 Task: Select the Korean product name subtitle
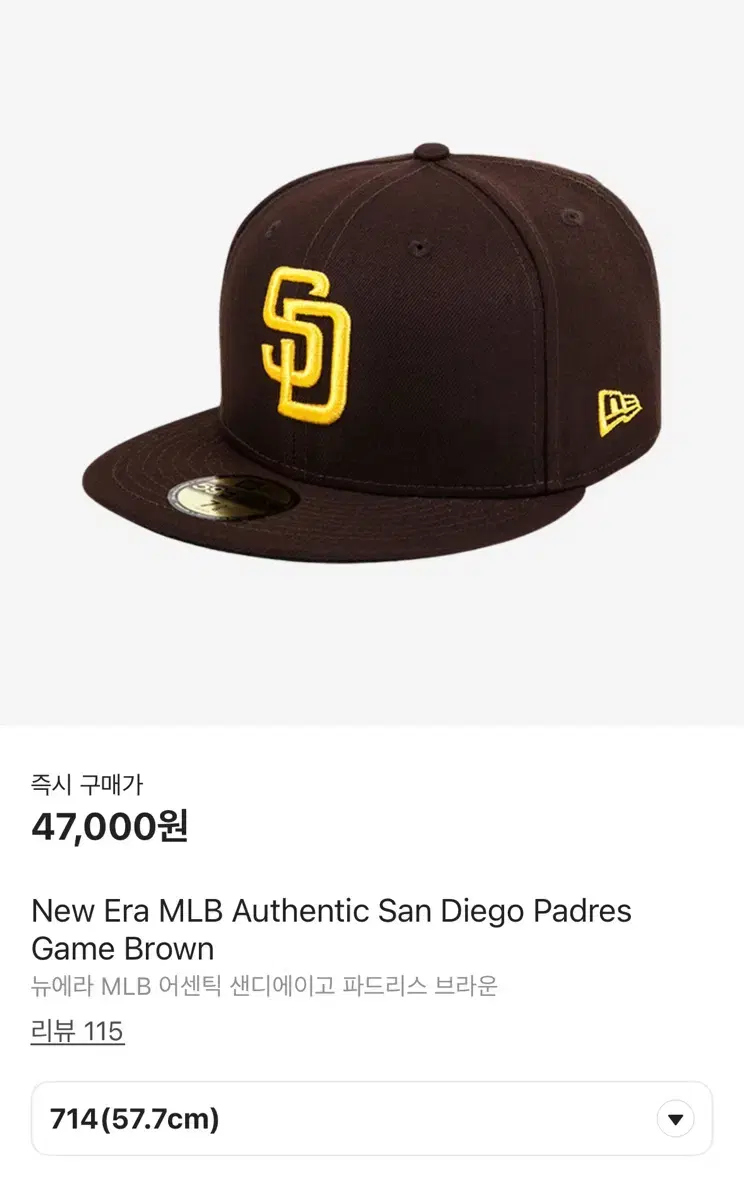[x=267, y=985]
